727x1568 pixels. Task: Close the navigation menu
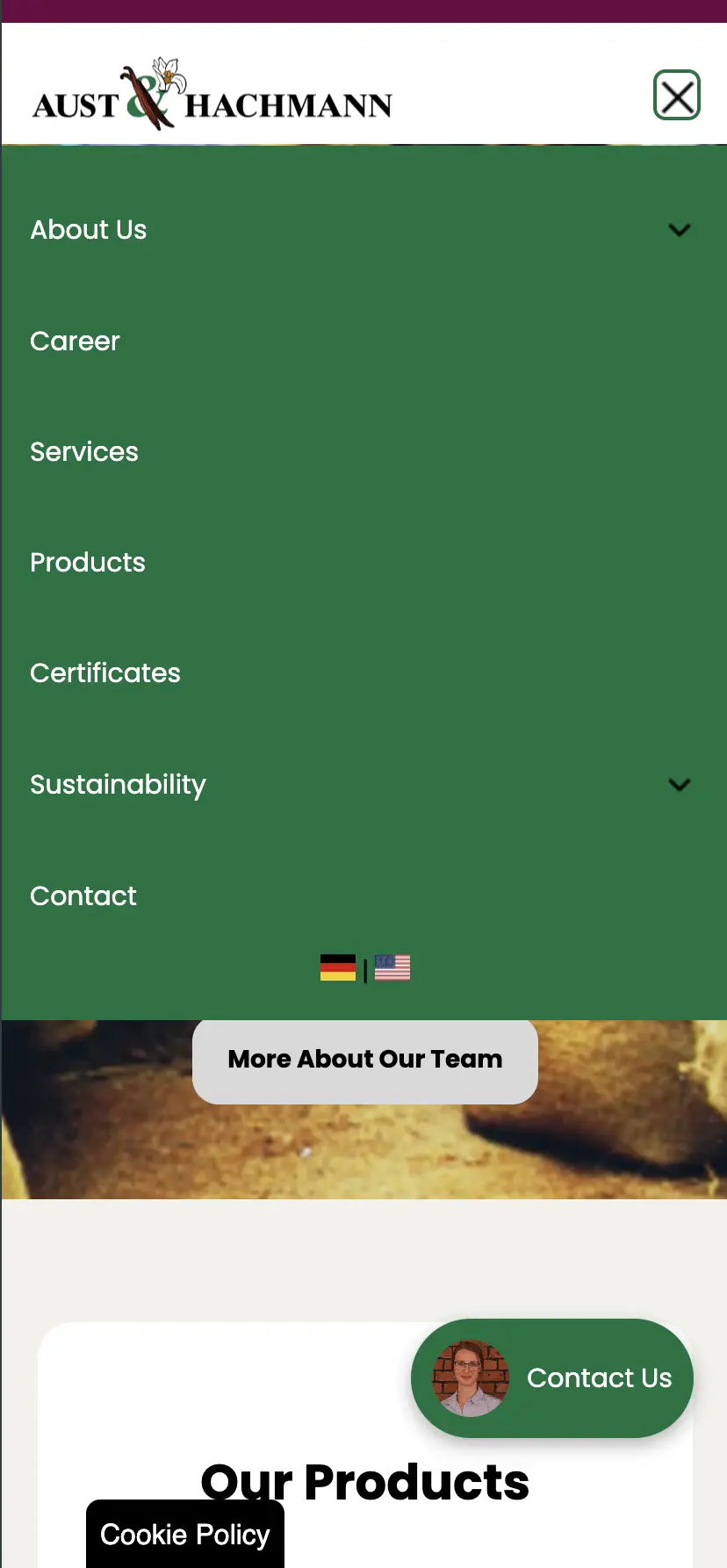676,96
